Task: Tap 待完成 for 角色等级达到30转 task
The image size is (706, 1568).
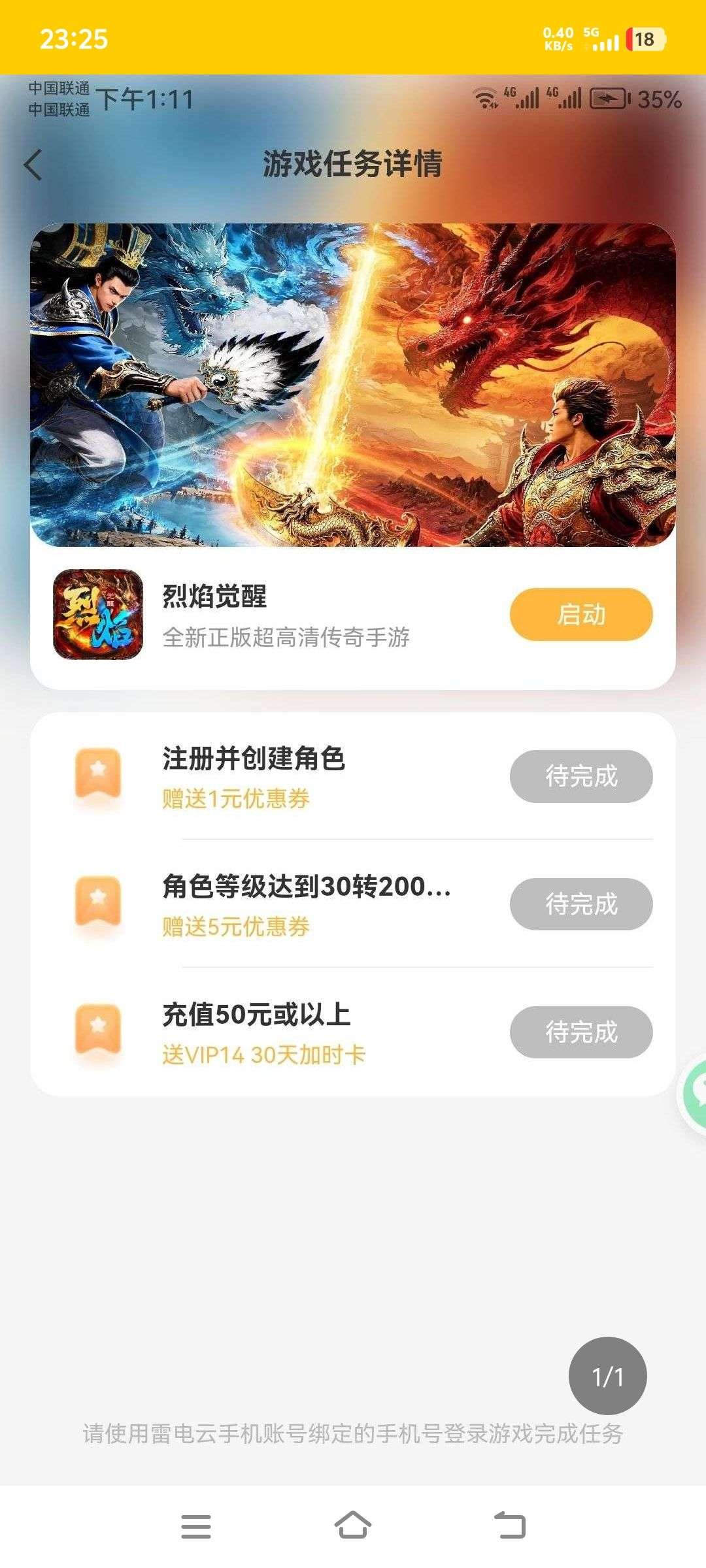Action: tap(580, 904)
